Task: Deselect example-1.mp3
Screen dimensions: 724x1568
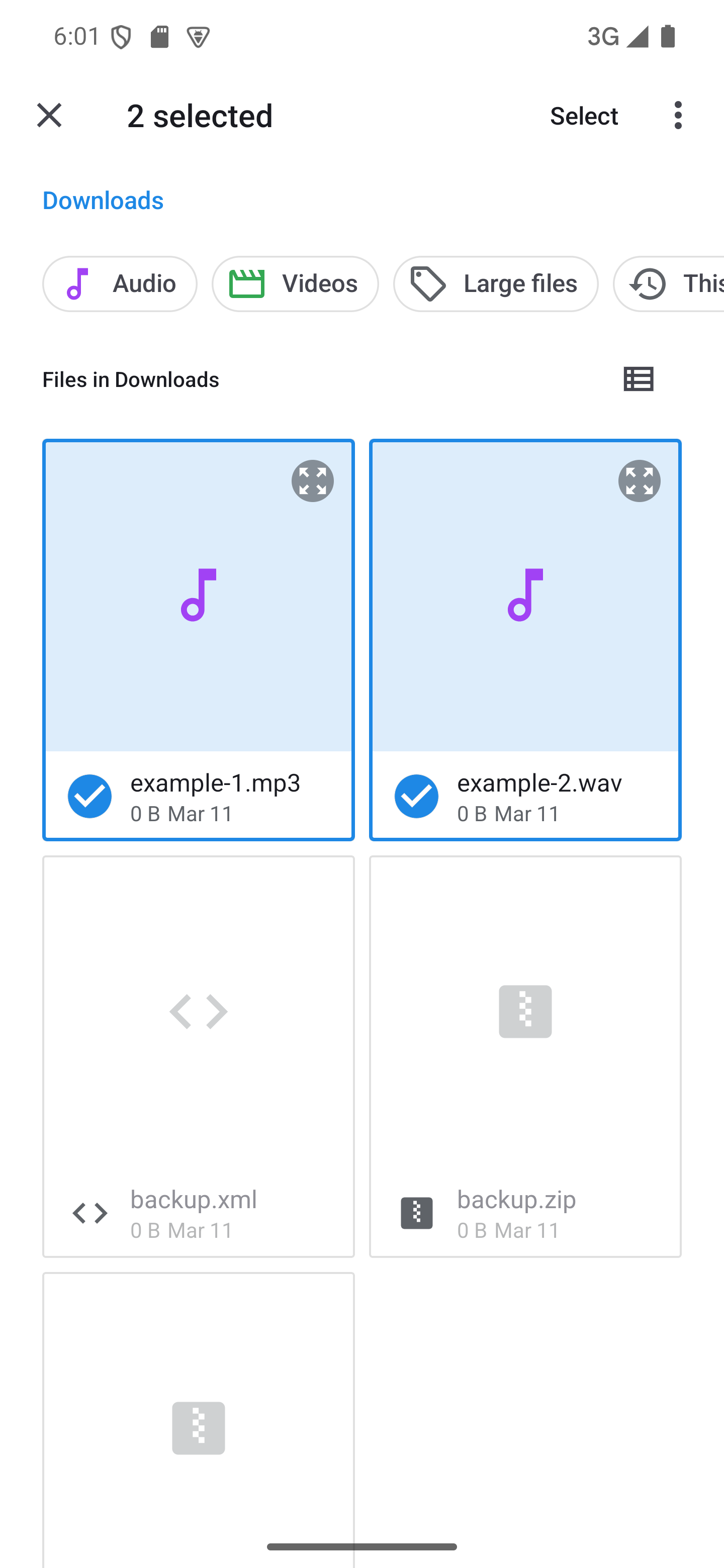Action: tap(89, 796)
